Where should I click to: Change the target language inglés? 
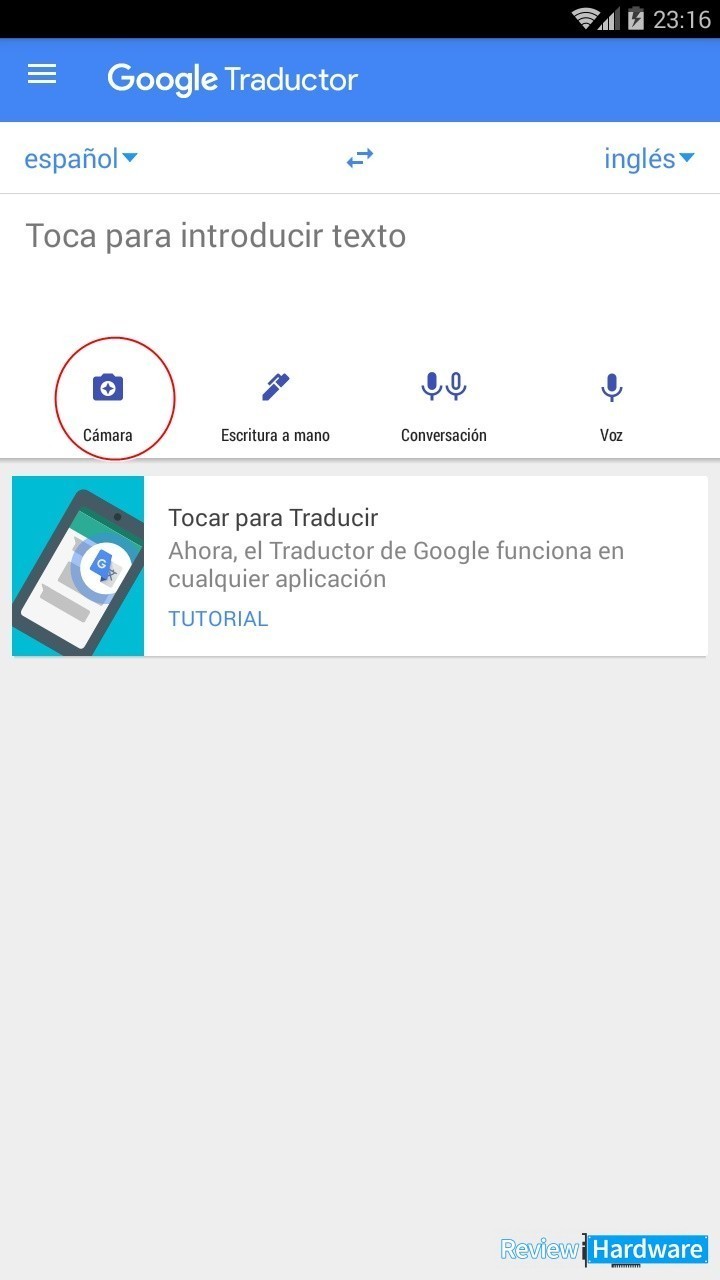point(649,158)
